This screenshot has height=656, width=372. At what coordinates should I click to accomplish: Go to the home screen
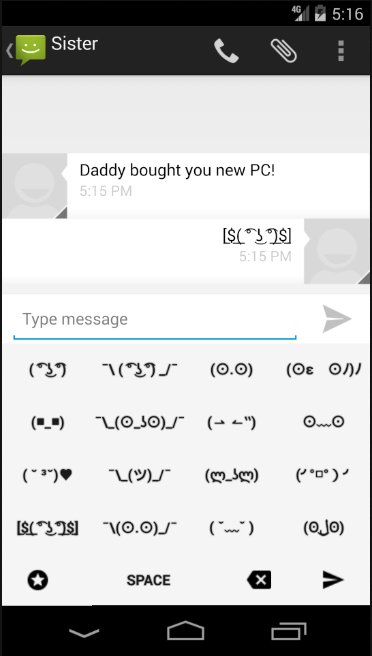185,631
